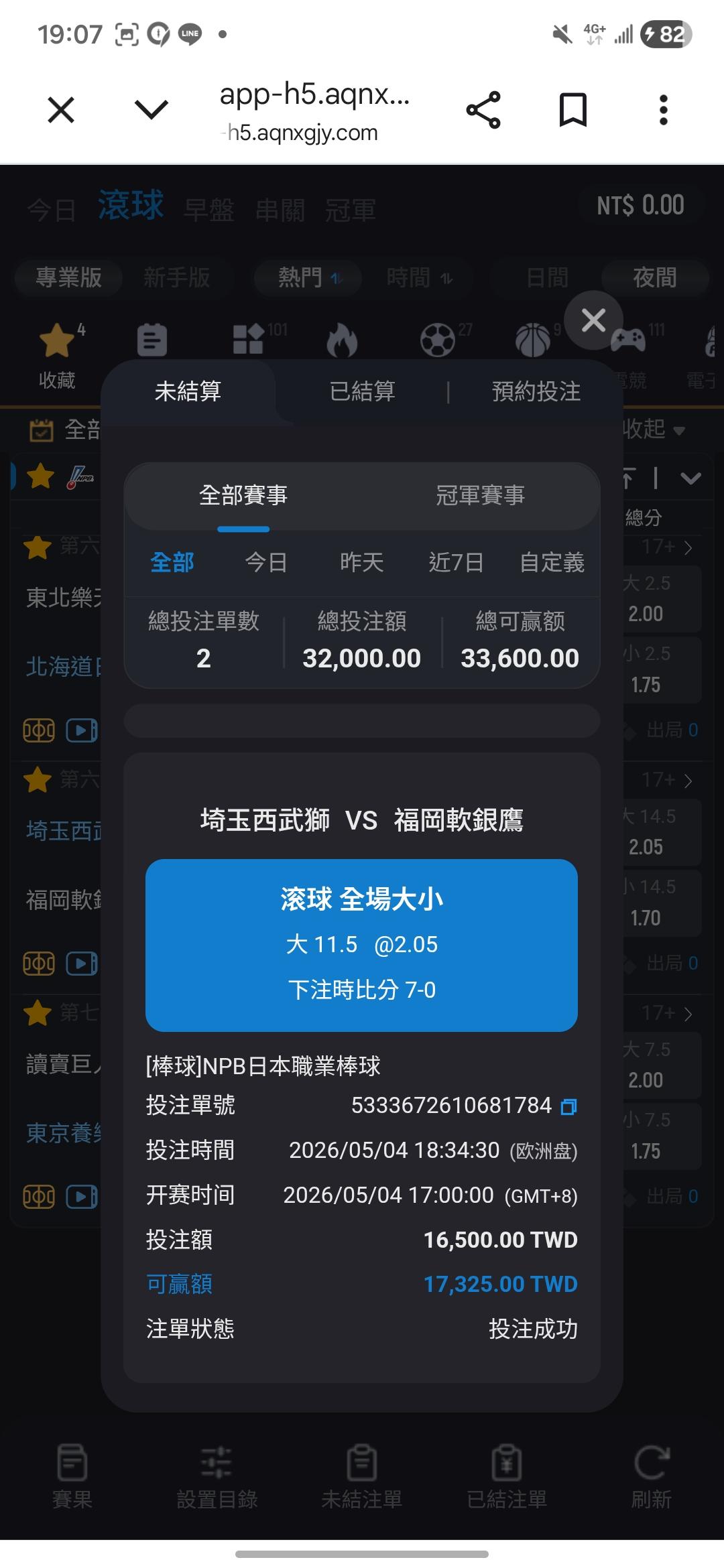Switch to 已結算 tab
This screenshot has height=1568, width=724.
point(362,391)
